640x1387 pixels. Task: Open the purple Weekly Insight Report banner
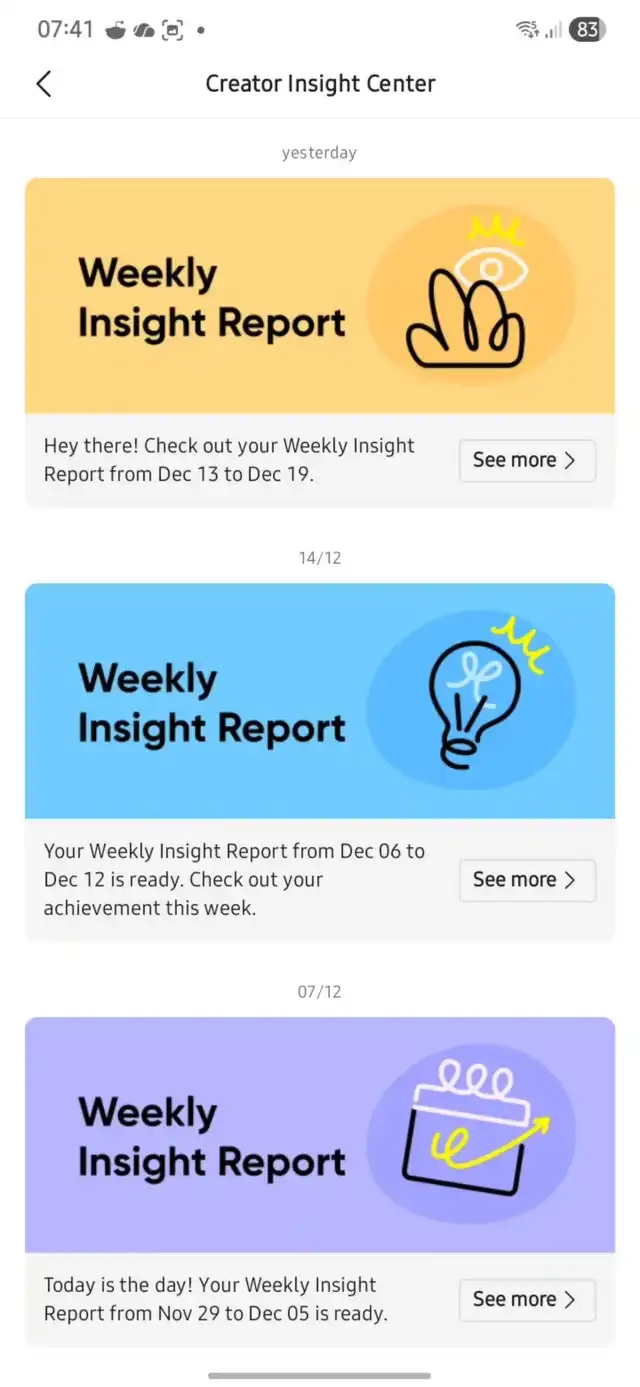click(319, 1135)
